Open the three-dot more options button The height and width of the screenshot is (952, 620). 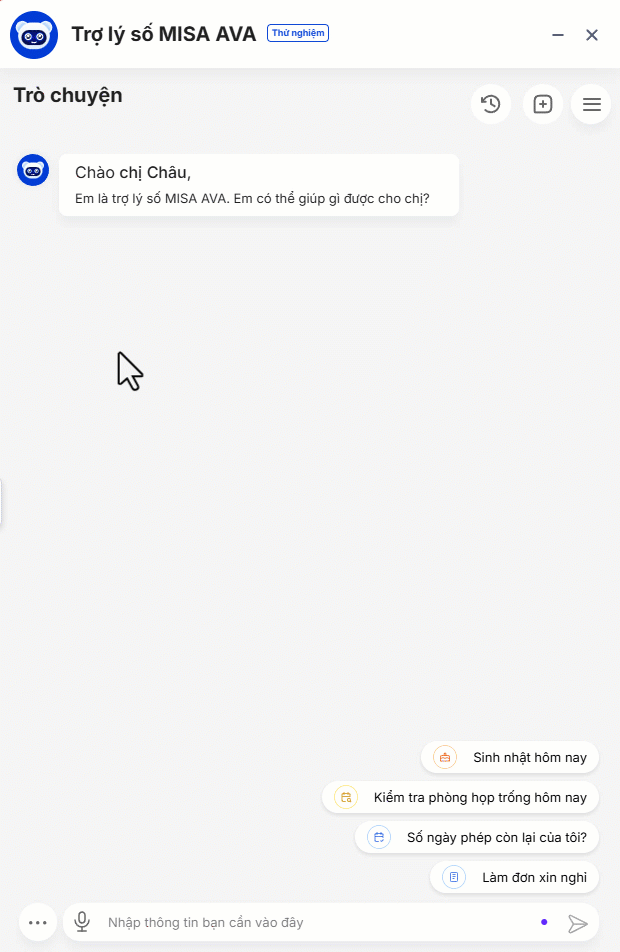point(38,922)
